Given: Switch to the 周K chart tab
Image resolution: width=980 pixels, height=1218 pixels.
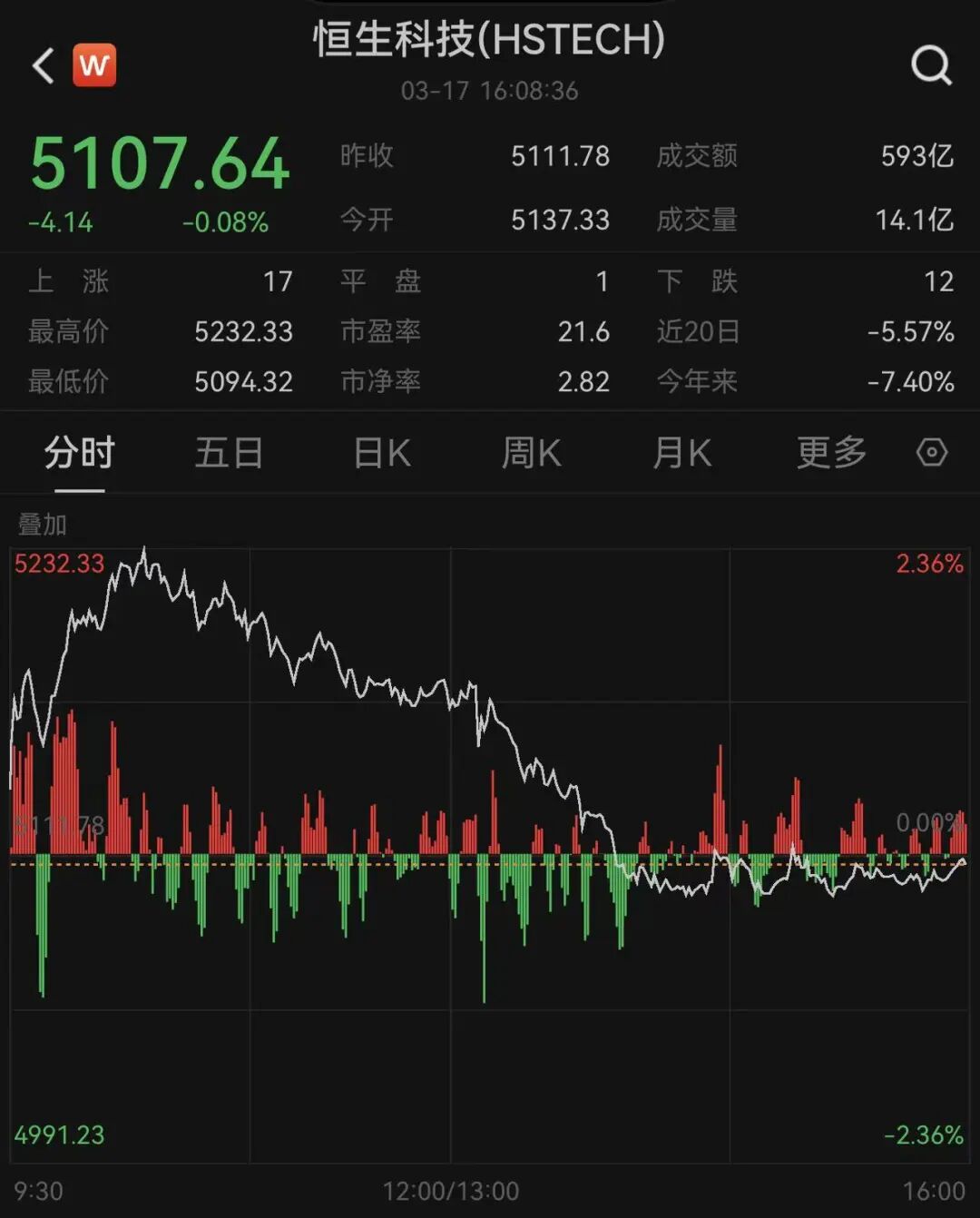Looking at the screenshot, I should pos(532,452).
